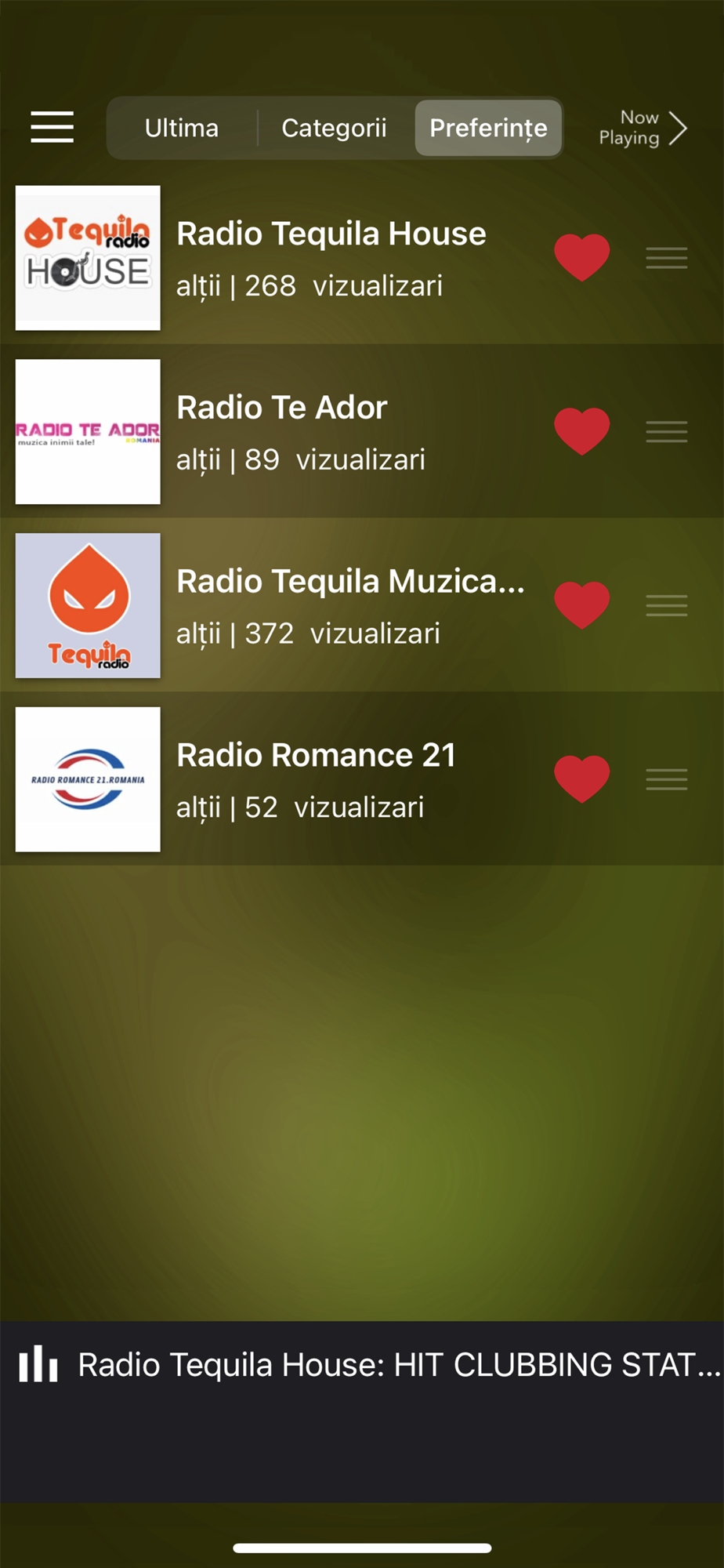Viewport: 724px width, 1568px height.
Task: Switch to the Ultima tab
Action: (182, 128)
